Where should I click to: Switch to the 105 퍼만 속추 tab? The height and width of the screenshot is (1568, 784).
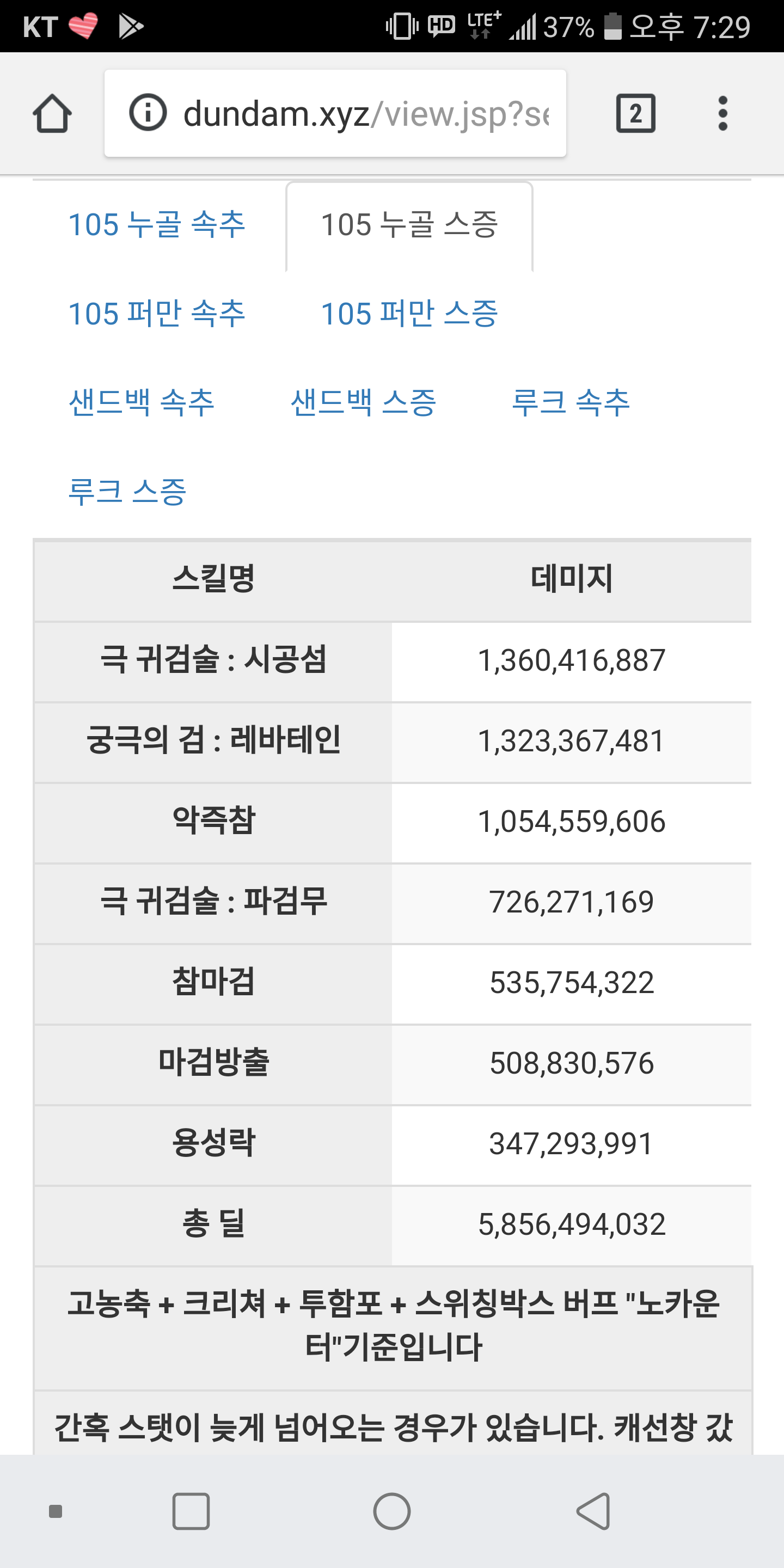(156, 314)
